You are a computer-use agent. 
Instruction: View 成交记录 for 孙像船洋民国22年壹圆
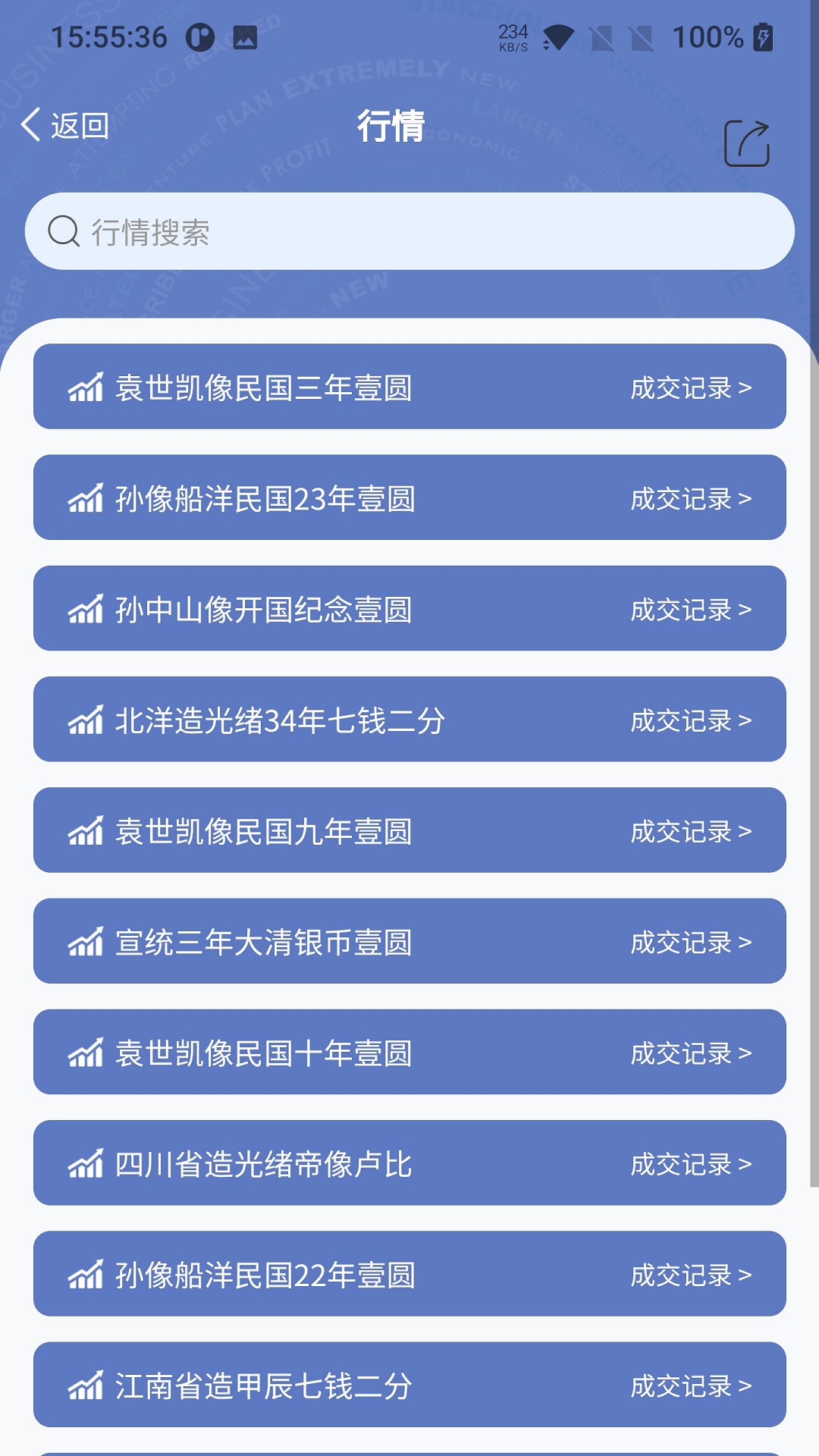pos(690,1273)
